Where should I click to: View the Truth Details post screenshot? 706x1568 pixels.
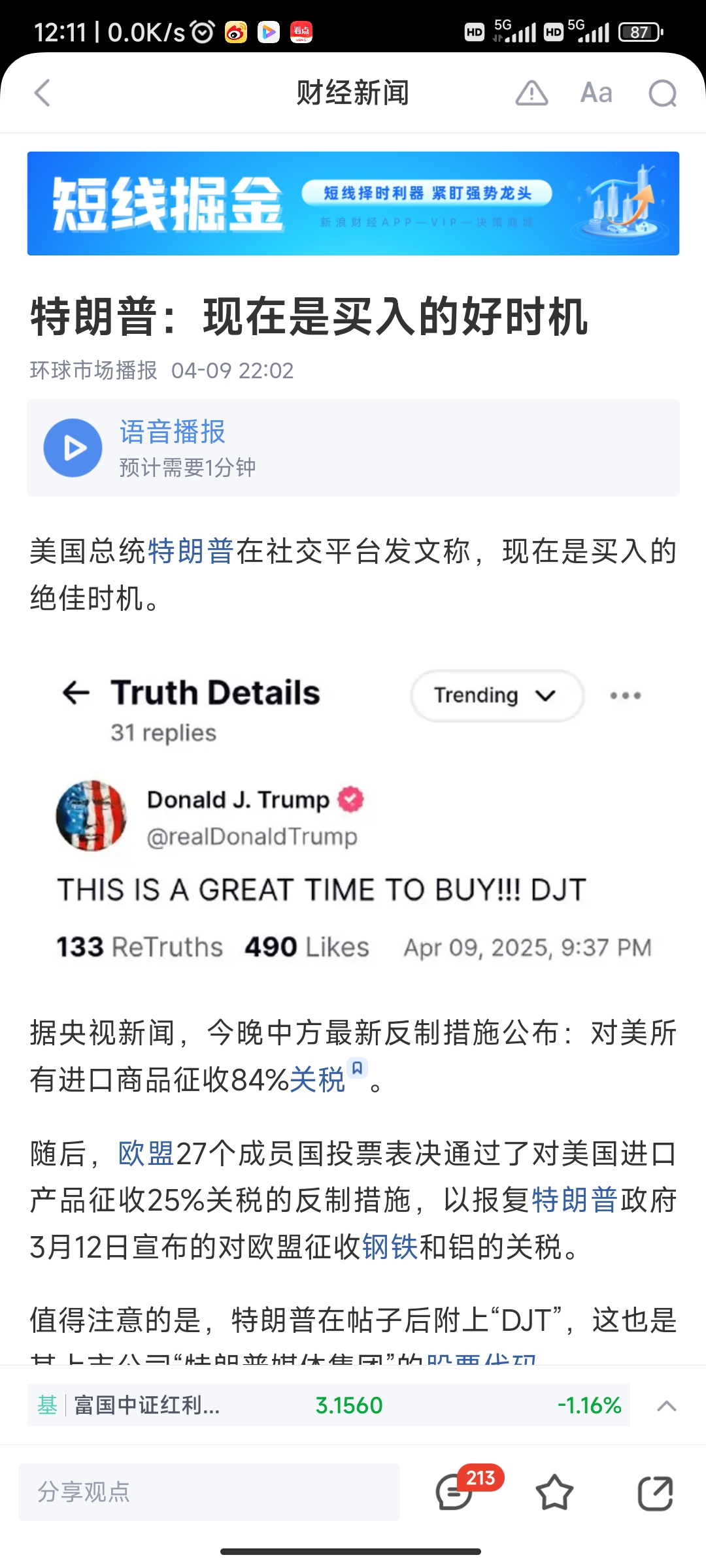[353, 817]
